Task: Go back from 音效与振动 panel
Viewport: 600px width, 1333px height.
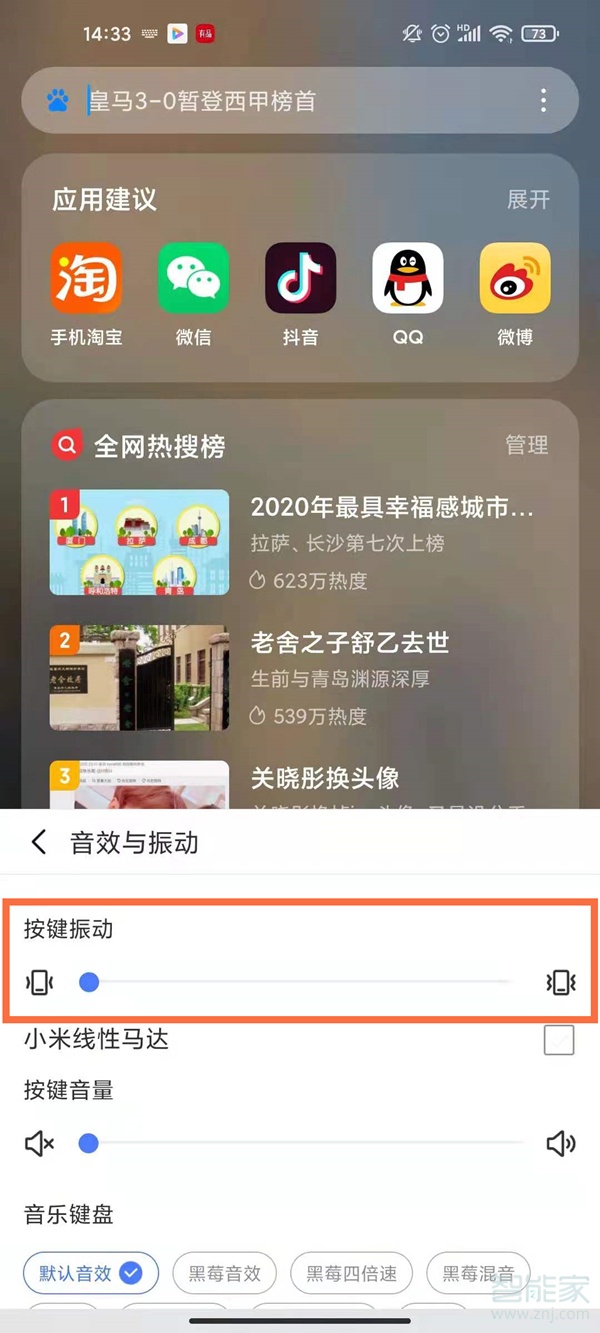Action: coord(39,842)
